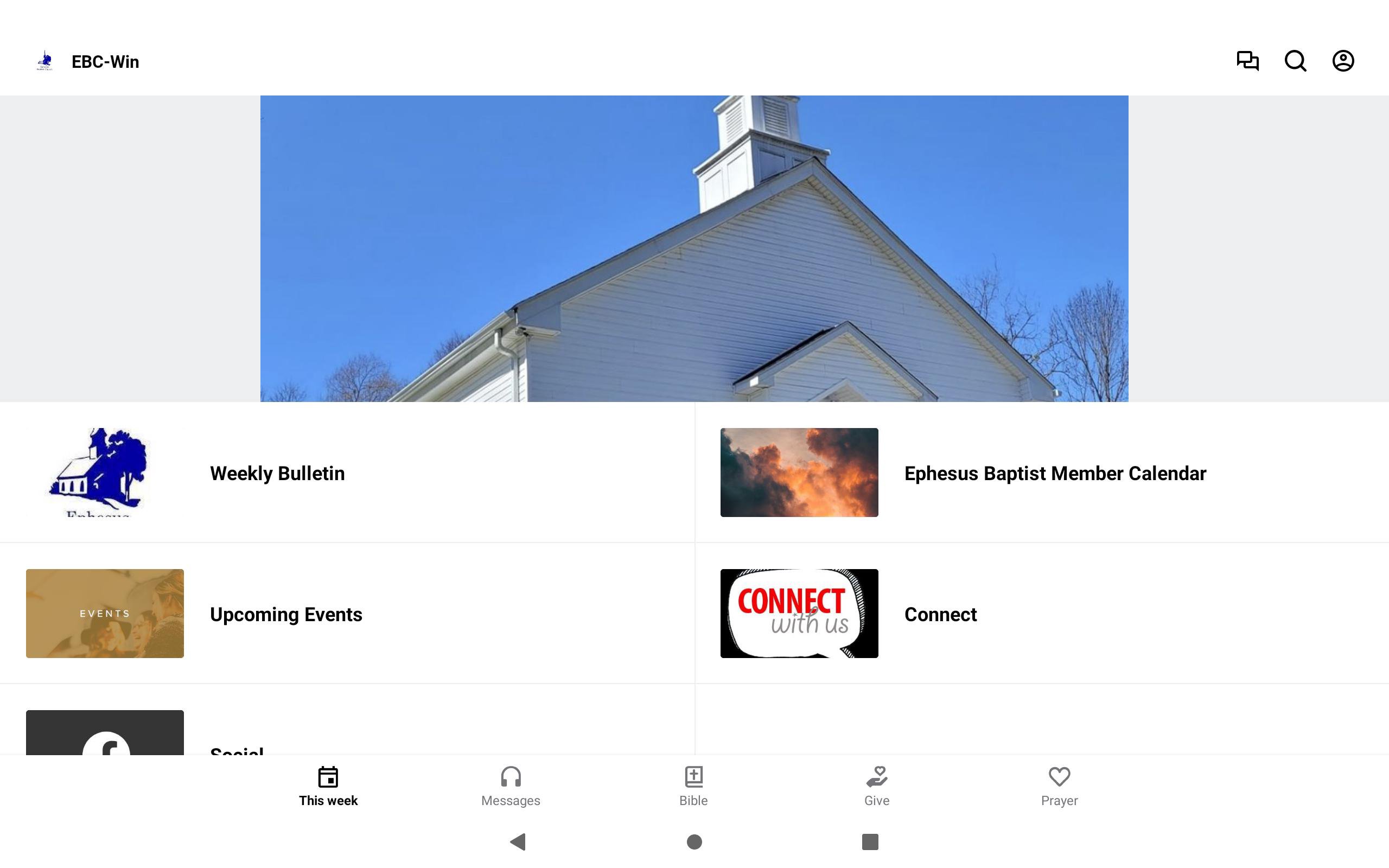Select the This week tab

pyautogui.click(x=328, y=787)
